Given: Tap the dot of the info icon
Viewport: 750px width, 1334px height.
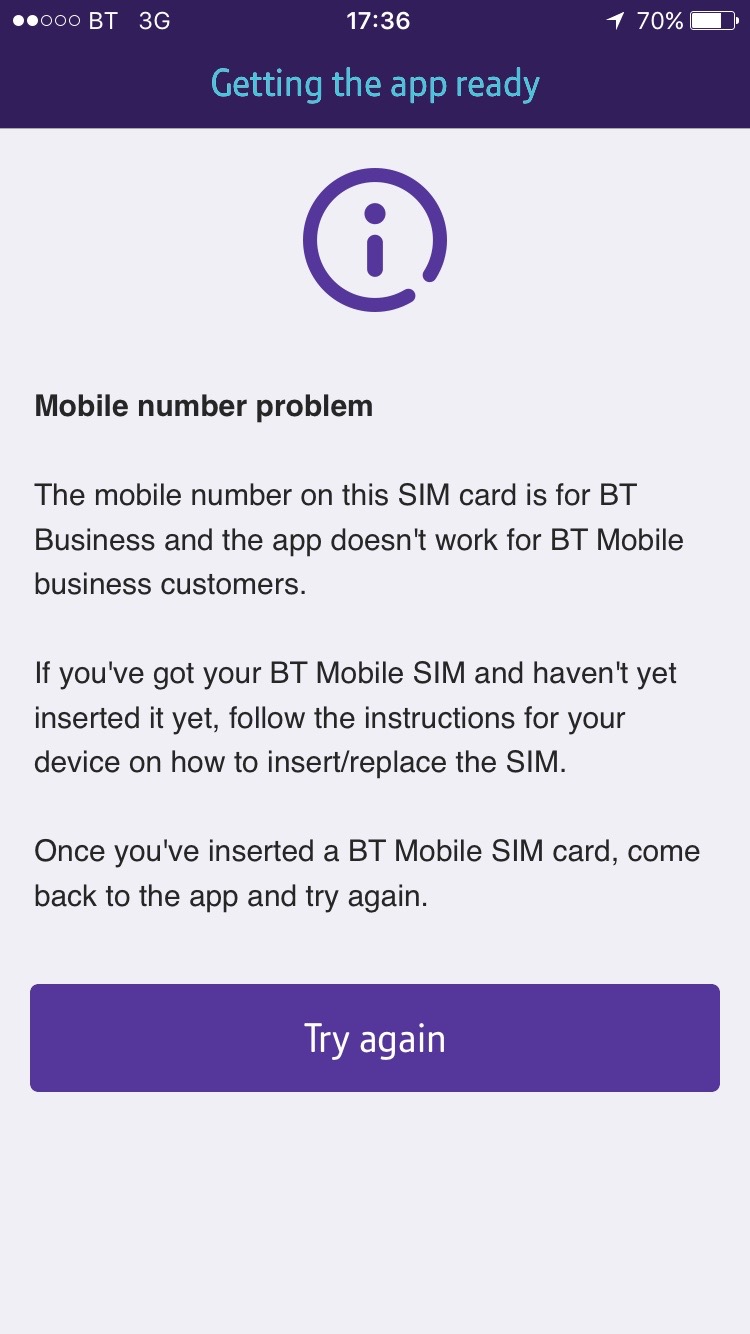Looking at the screenshot, I should 375,212.
